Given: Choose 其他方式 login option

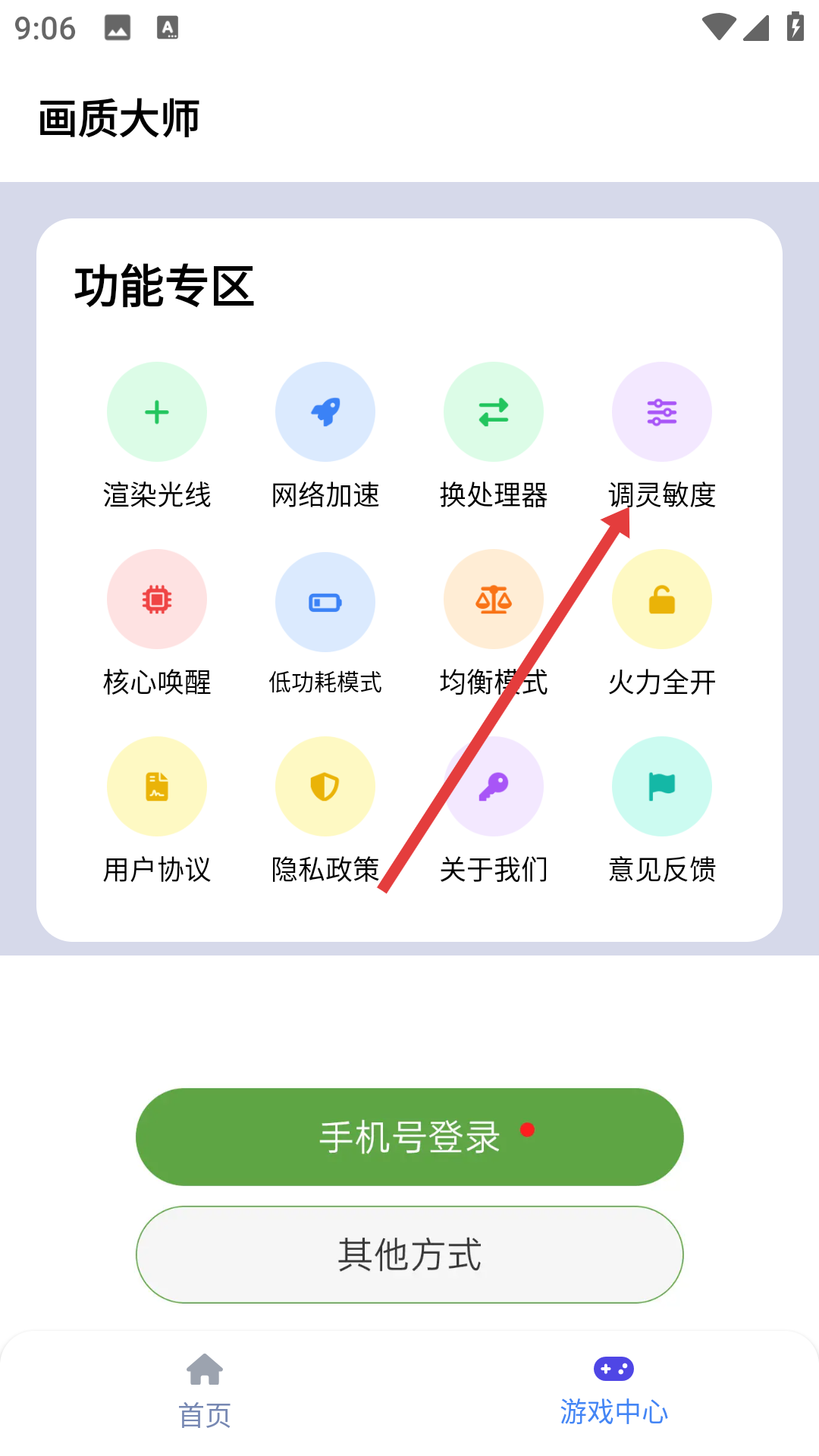Looking at the screenshot, I should click(x=409, y=1254).
